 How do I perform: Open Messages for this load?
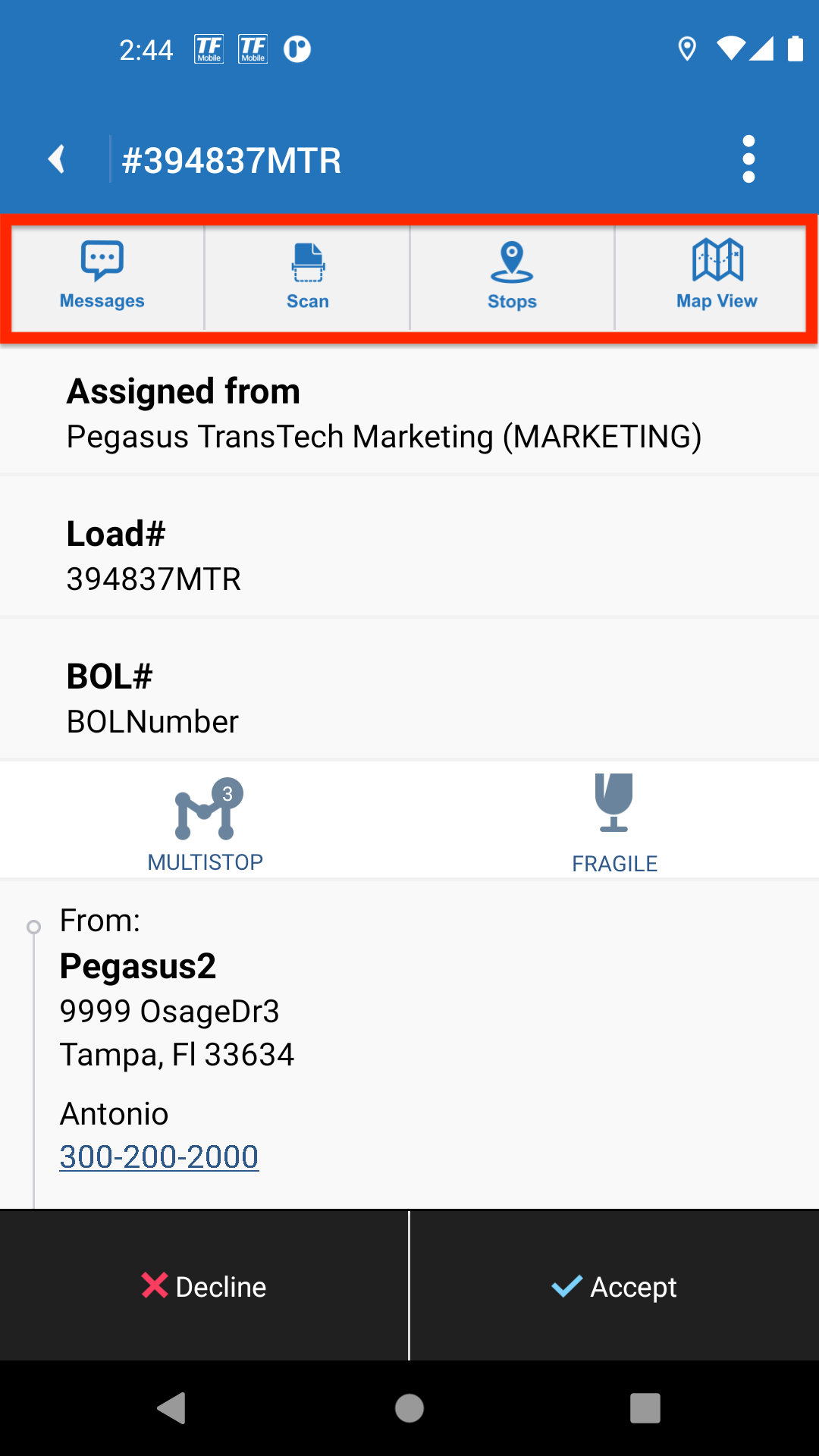pos(102,278)
